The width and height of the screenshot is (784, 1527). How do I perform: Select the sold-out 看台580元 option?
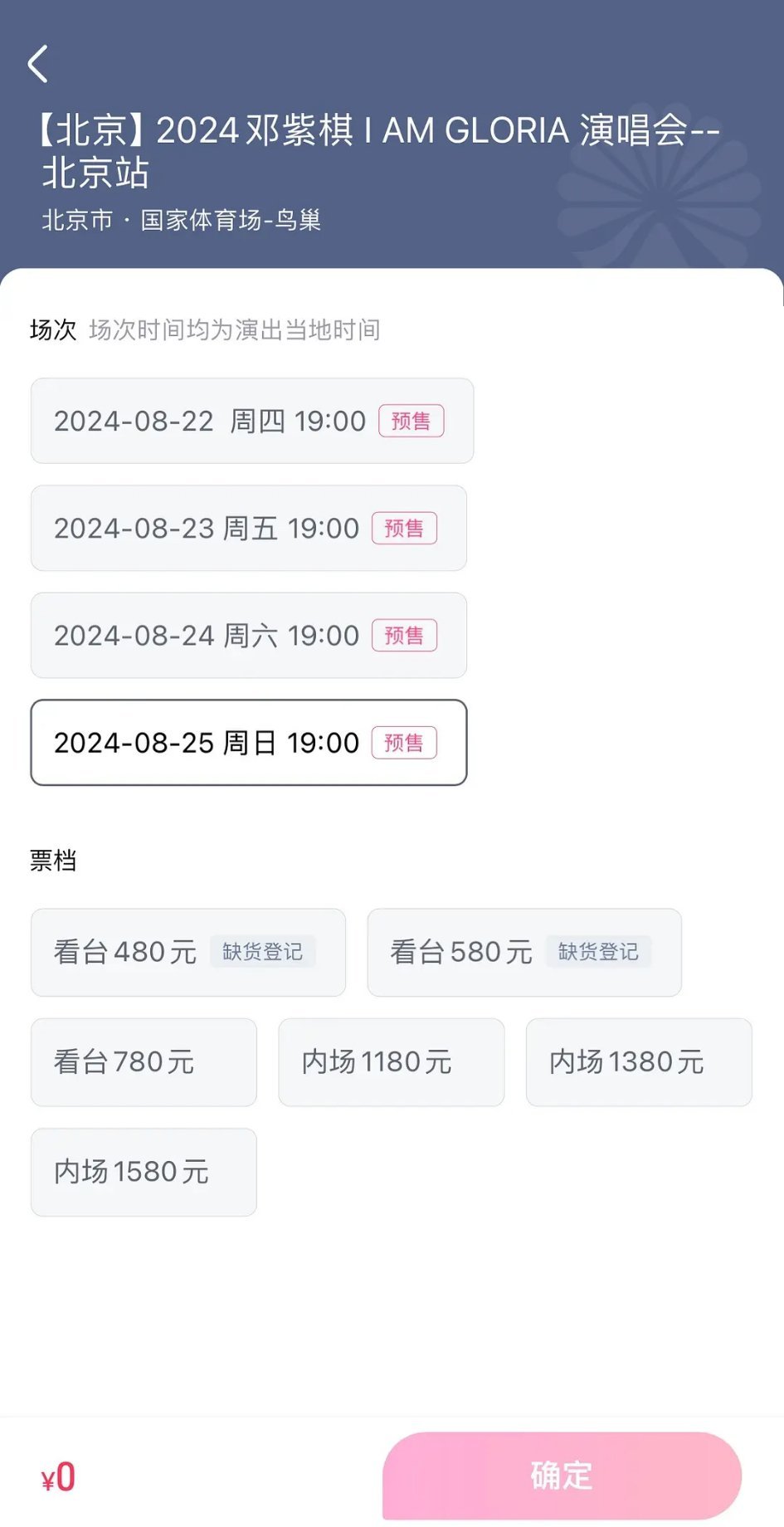pyautogui.click(x=459, y=952)
